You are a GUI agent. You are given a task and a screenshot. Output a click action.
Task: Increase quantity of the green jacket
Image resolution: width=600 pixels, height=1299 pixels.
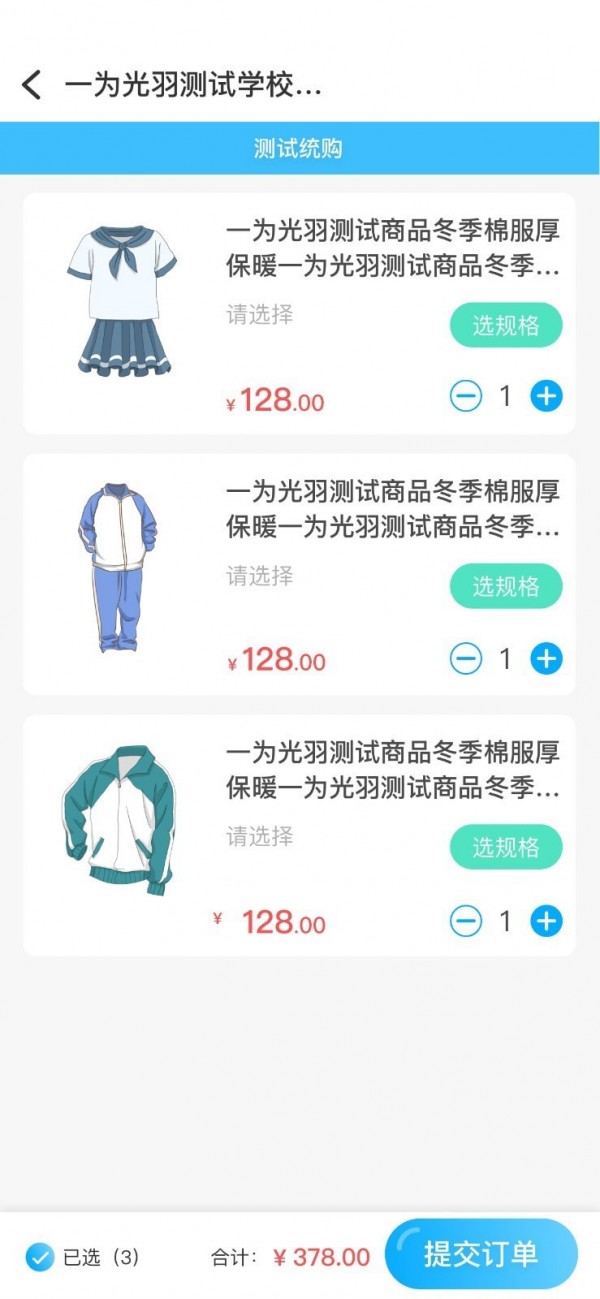coord(546,921)
